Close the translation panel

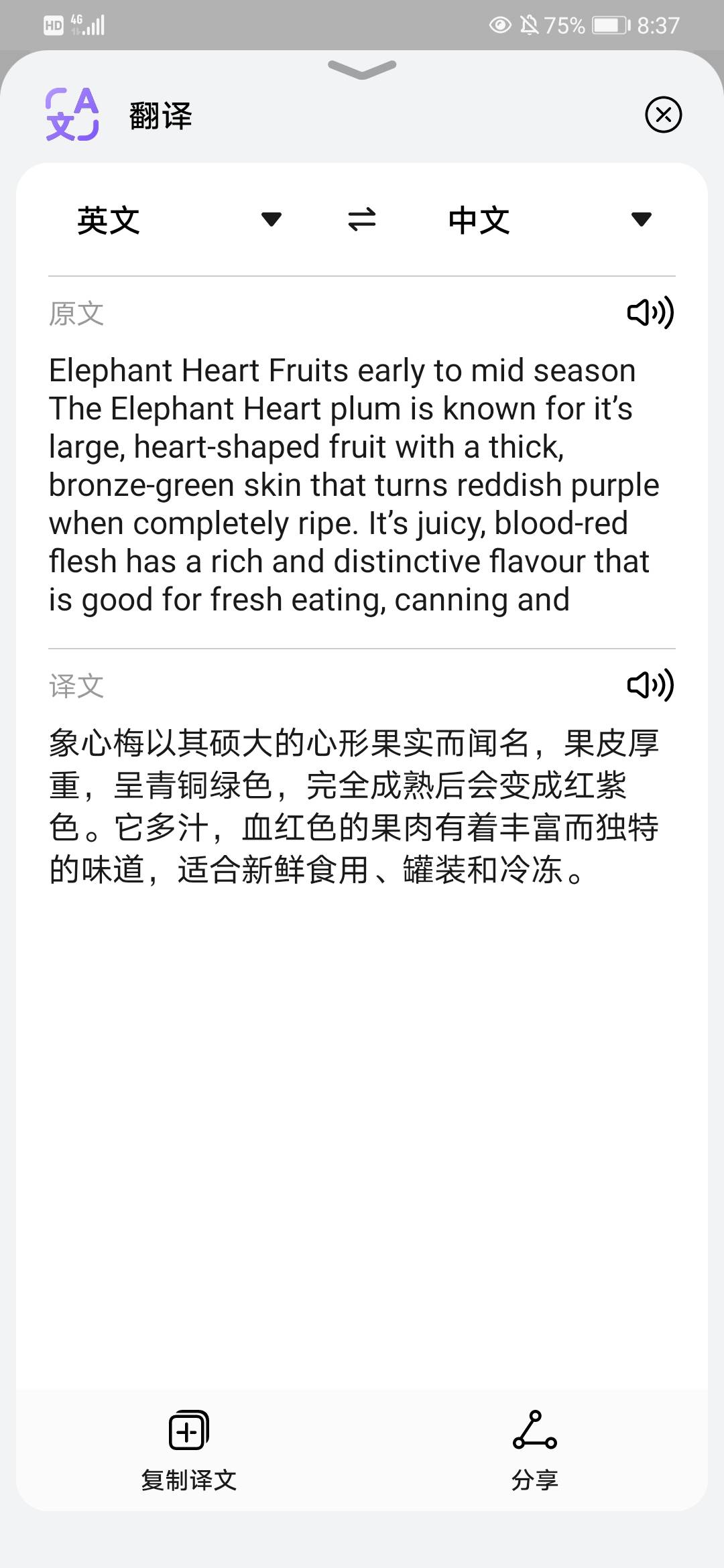coord(663,115)
